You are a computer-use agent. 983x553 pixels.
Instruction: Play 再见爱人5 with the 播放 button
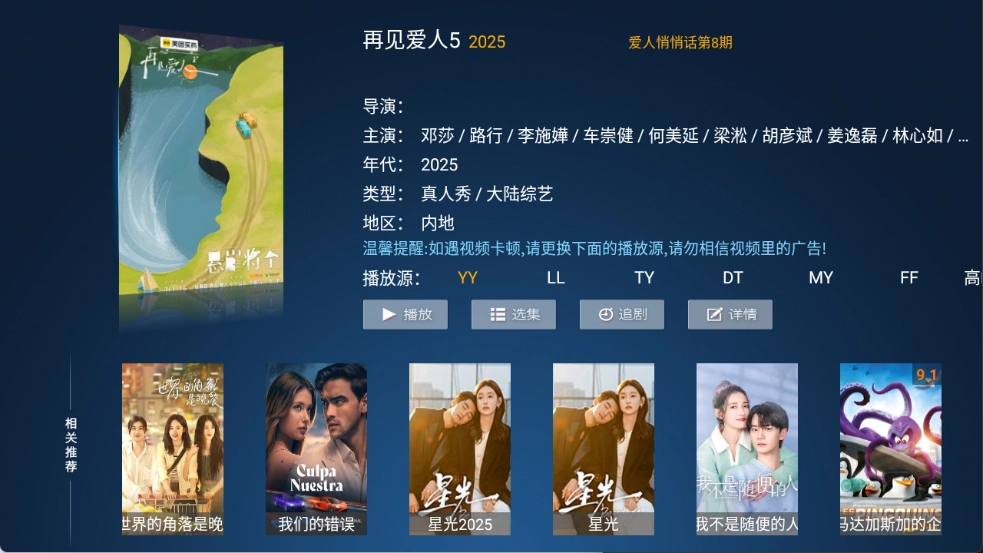pyautogui.click(x=405, y=314)
